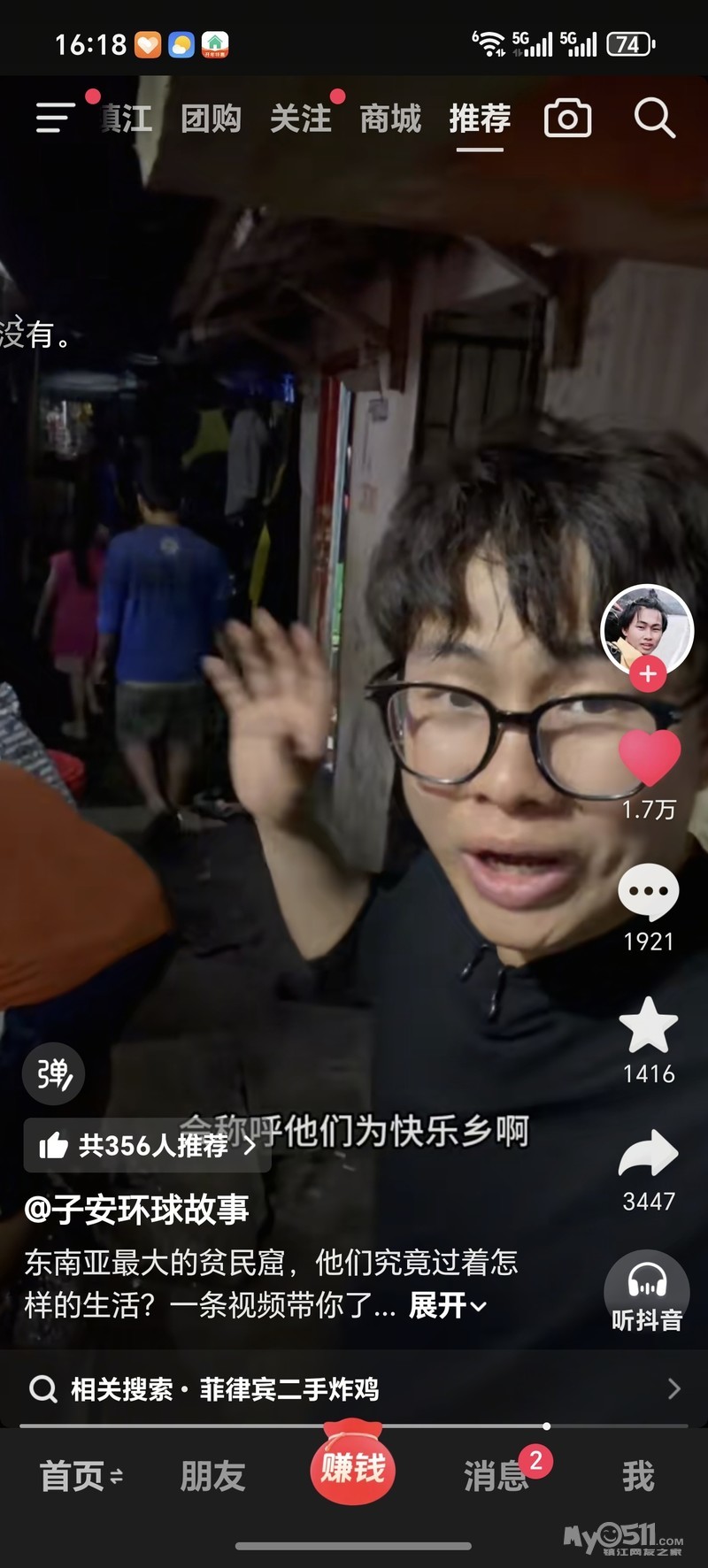Image resolution: width=708 pixels, height=1568 pixels.
Task: Follow the creator via avatar plus
Action: click(648, 674)
